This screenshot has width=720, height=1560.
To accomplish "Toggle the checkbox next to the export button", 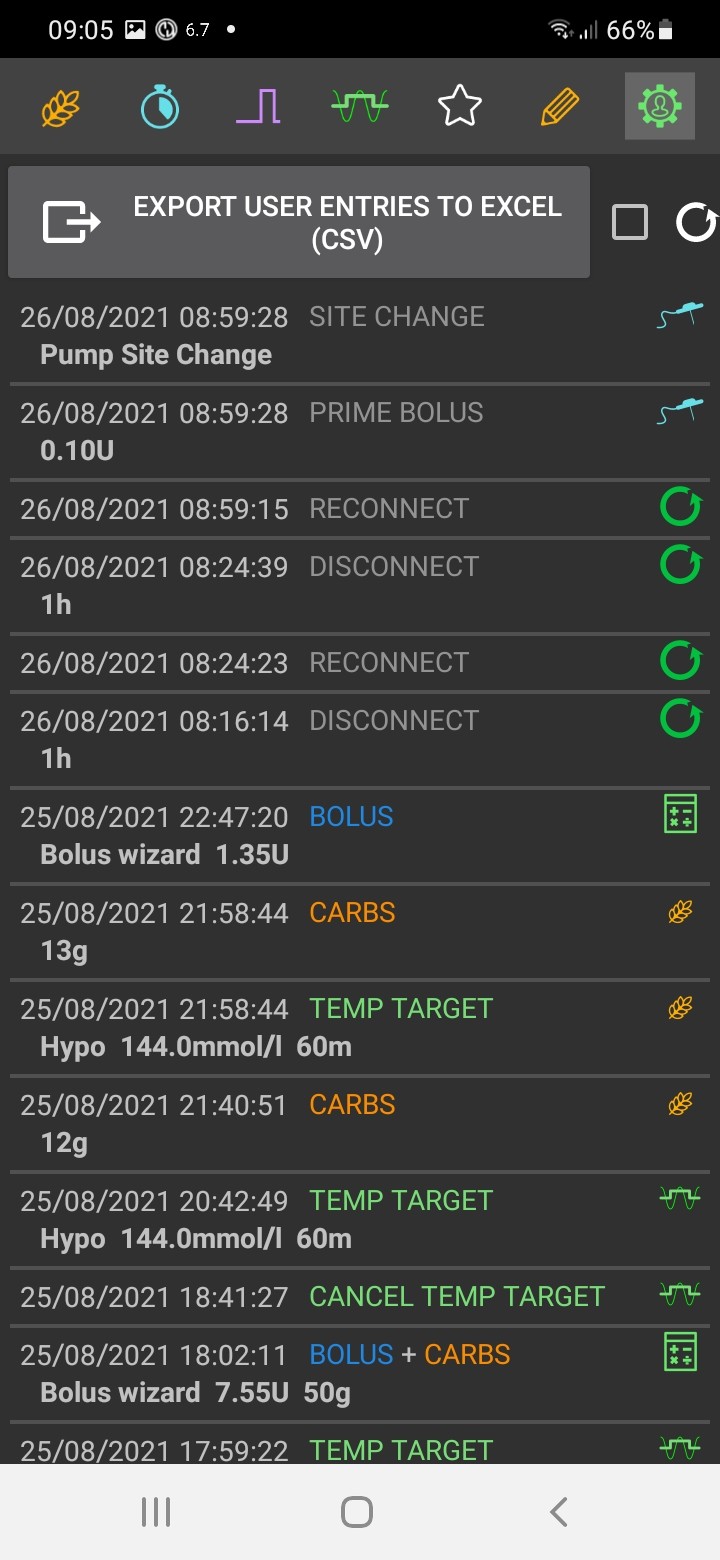I will pos(630,221).
